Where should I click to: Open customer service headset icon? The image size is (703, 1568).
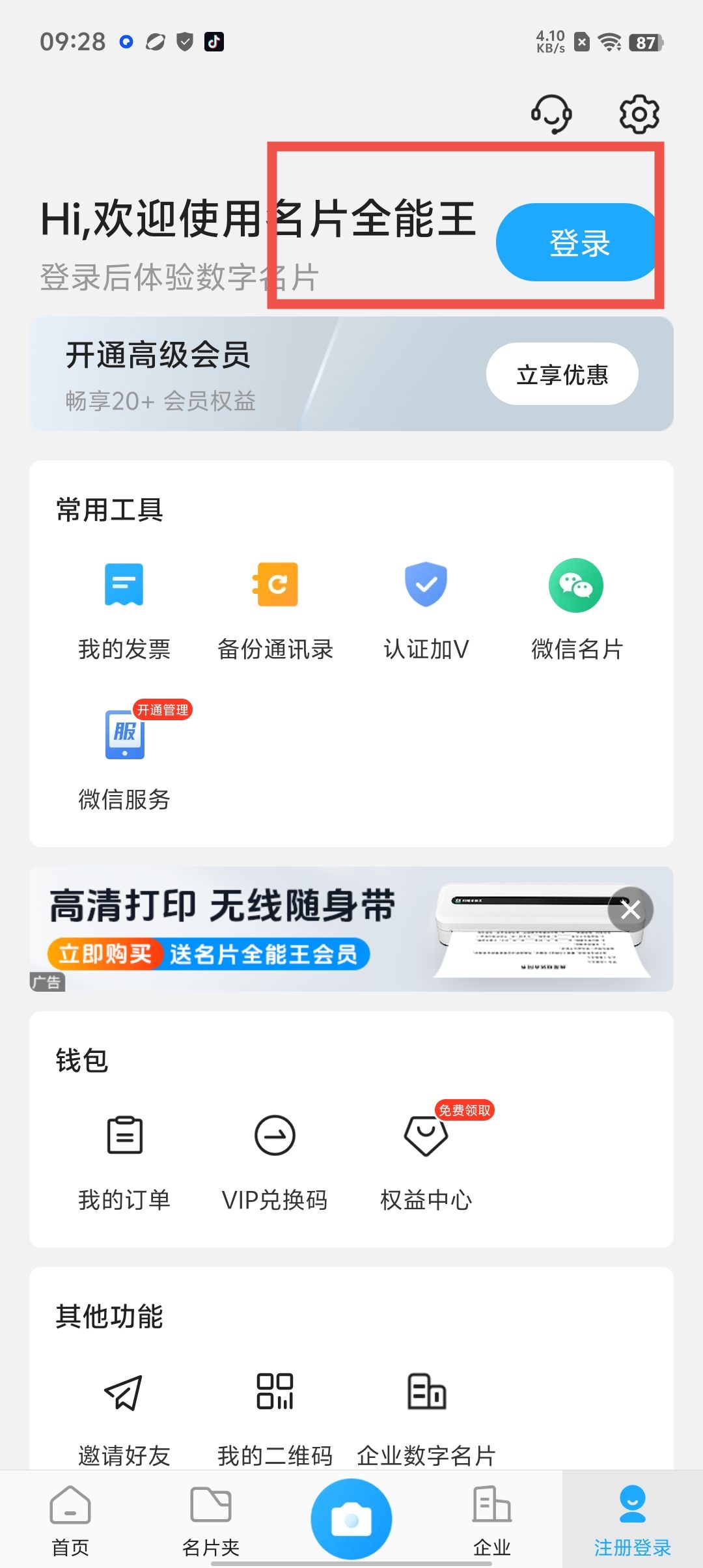point(551,114)
